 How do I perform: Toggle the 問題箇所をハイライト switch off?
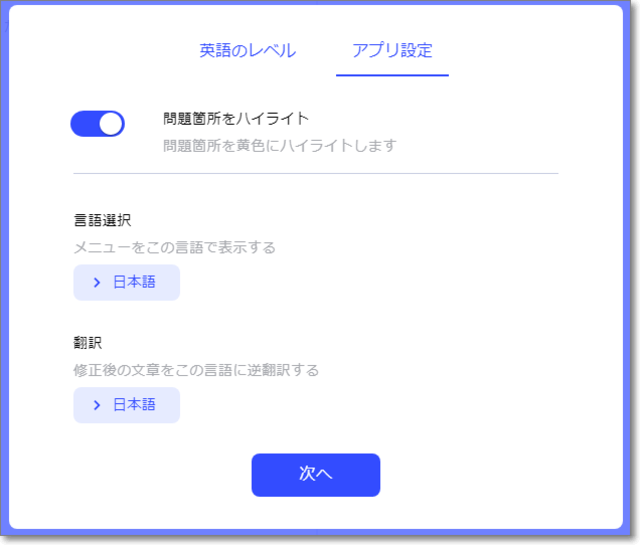(97, 124)
